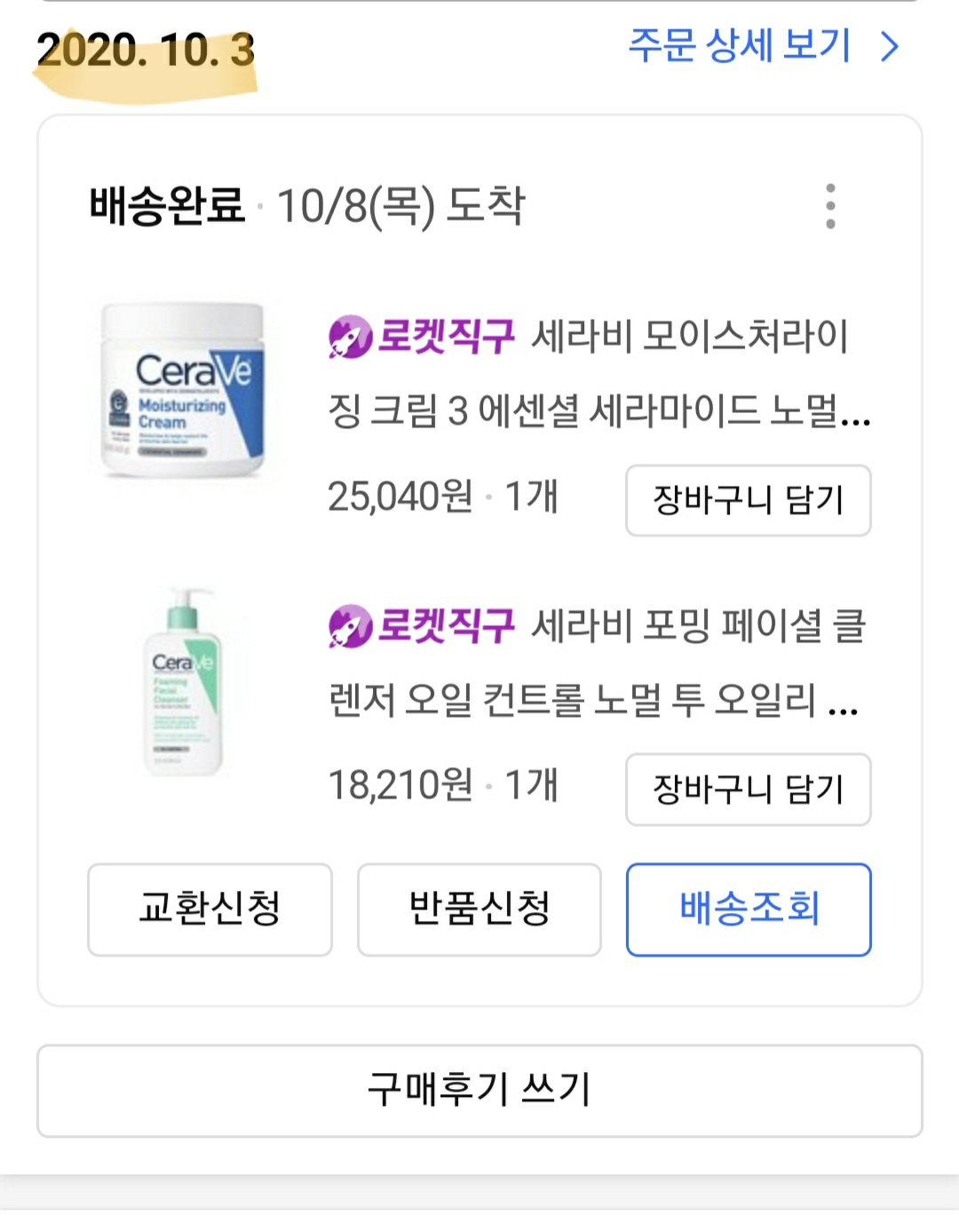Request an exchange with 교환신청
The image size is (959, 1232).
[210, 909]
